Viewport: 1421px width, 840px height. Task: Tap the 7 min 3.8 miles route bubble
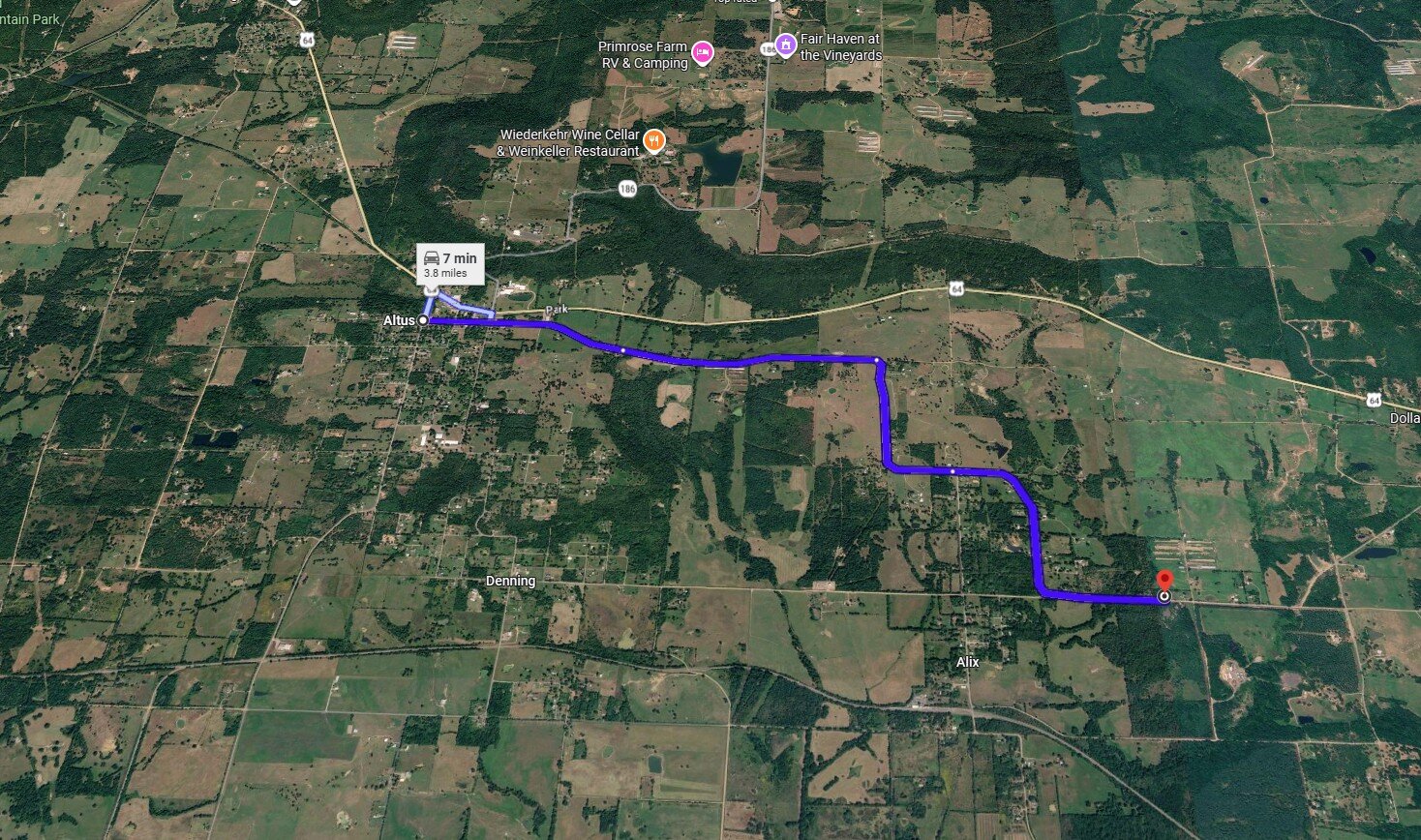450,264
